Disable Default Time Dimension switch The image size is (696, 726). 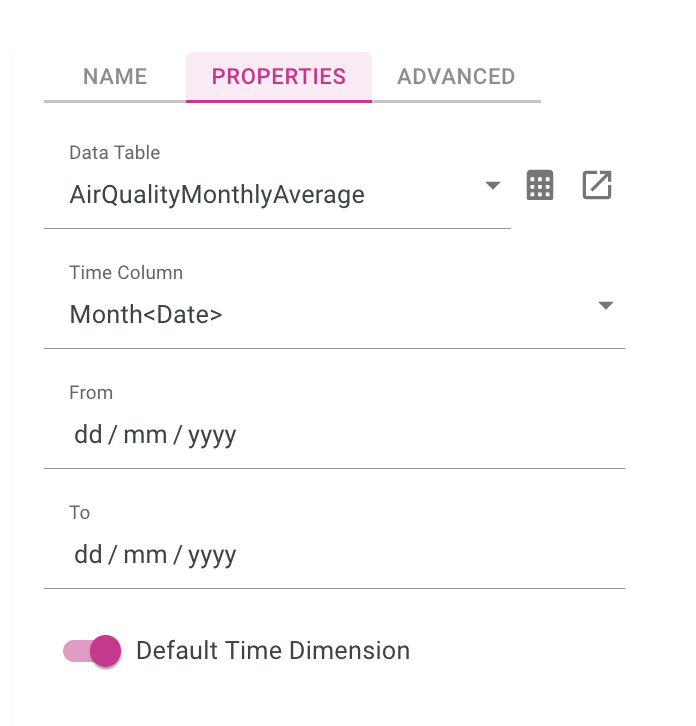[93, 651]
